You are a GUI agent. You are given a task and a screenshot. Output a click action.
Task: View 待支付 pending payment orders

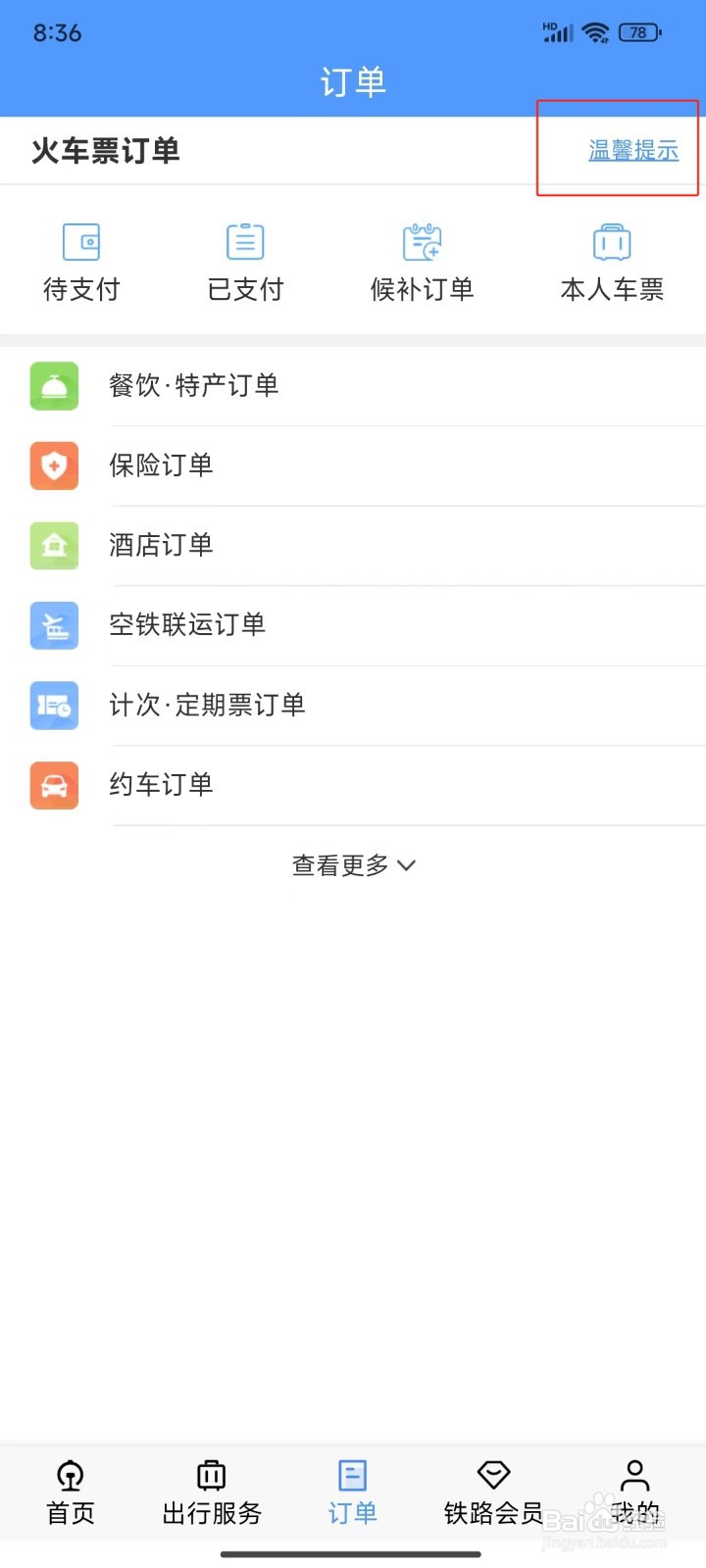(x=81, y=262)
